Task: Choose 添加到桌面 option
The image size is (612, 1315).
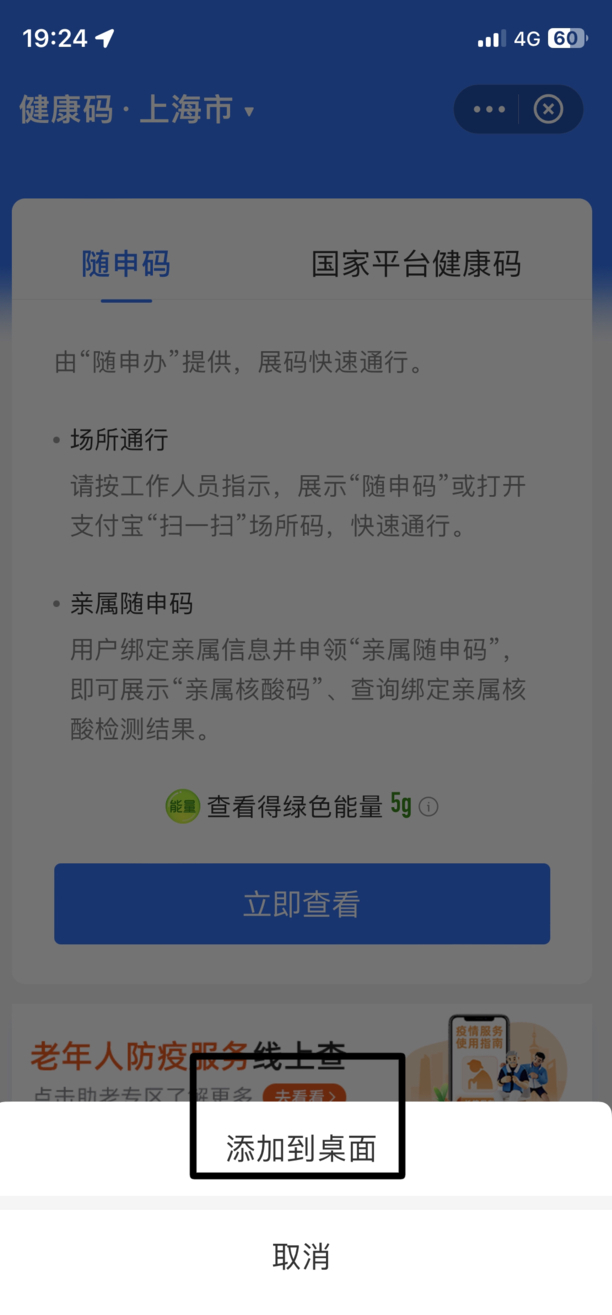Action: 301,1149
